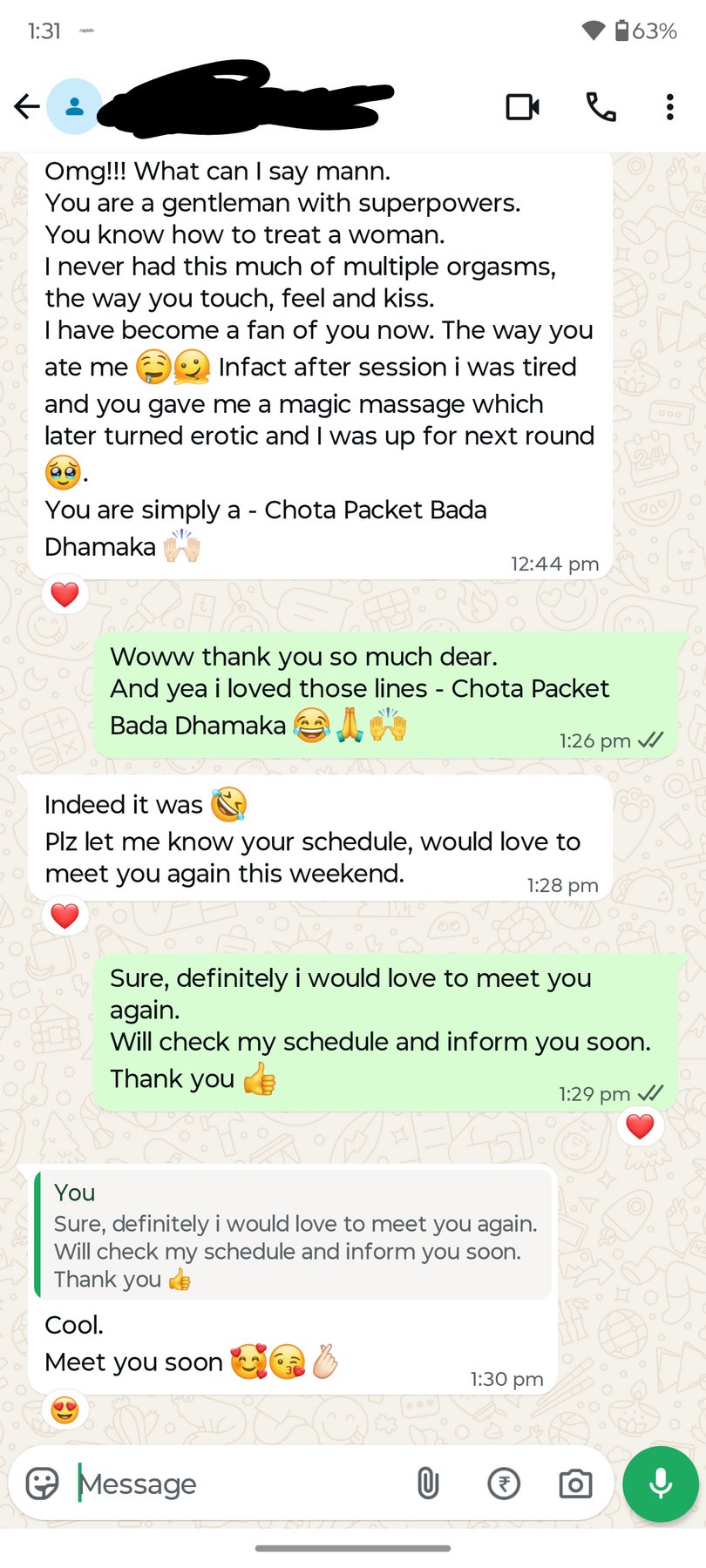
Task: Tap the quoted reply "Sure, definitely i would love"
Action: point(293,1235)
